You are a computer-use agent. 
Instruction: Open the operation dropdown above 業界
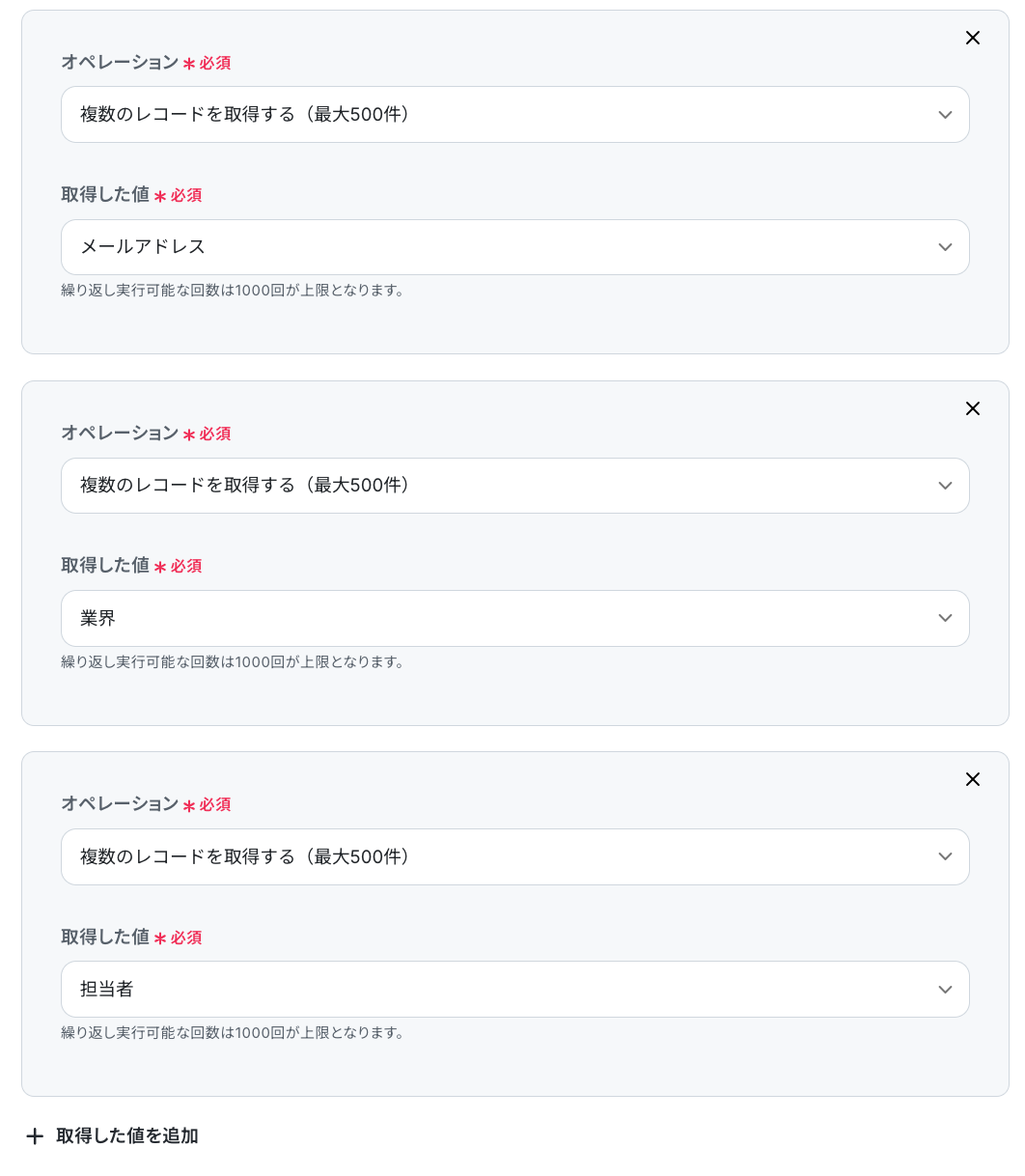514,486
